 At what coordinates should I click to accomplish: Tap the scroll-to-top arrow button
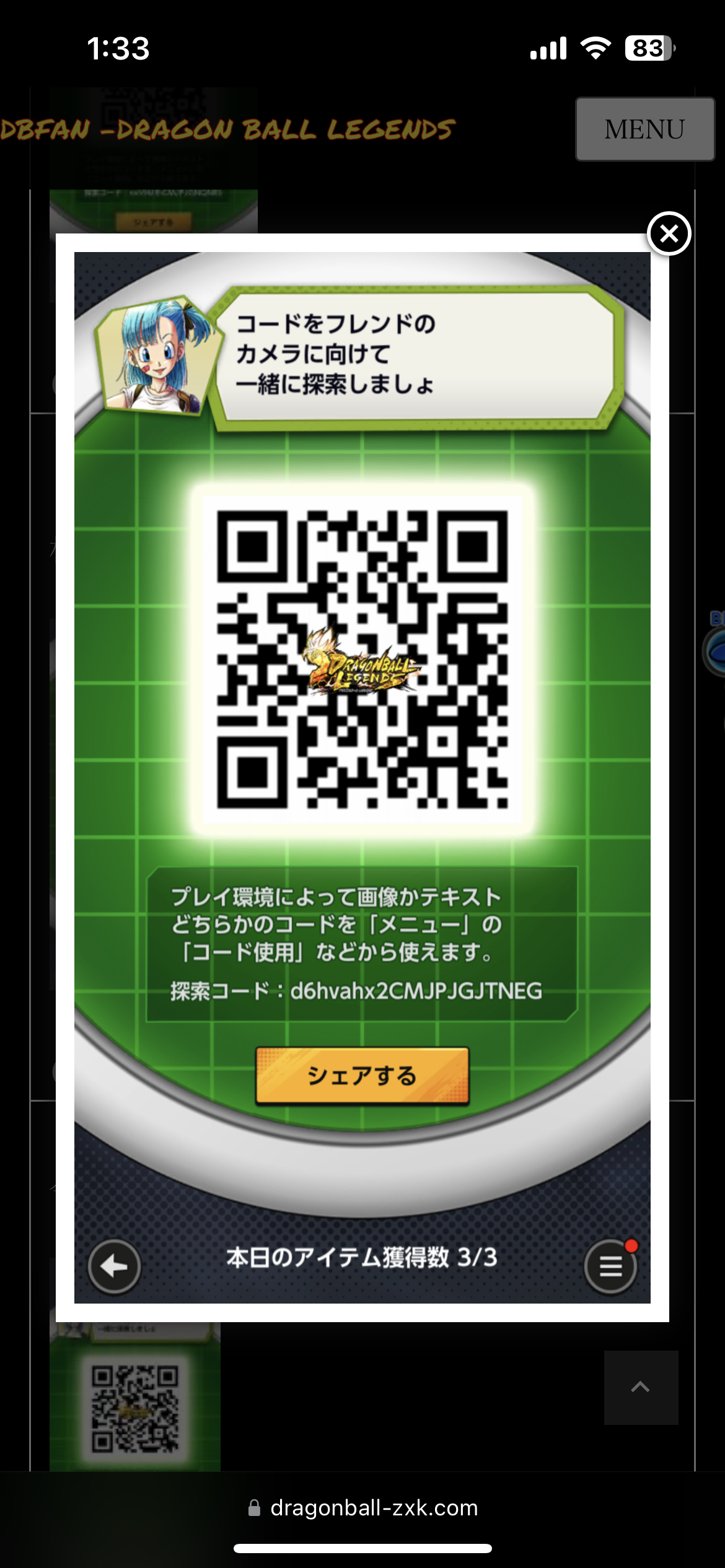pos(641,1387)
